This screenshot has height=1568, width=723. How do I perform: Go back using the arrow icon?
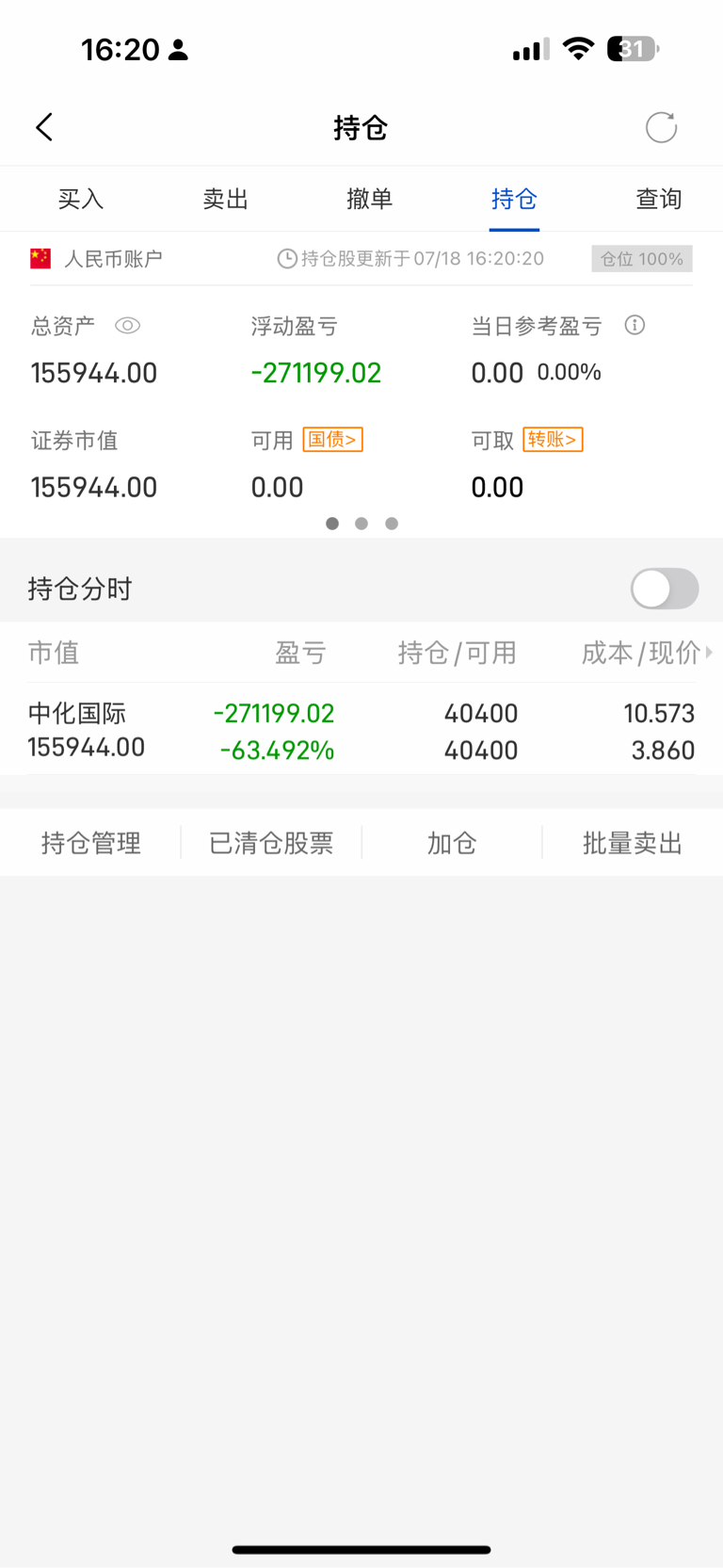click(44, 127)
